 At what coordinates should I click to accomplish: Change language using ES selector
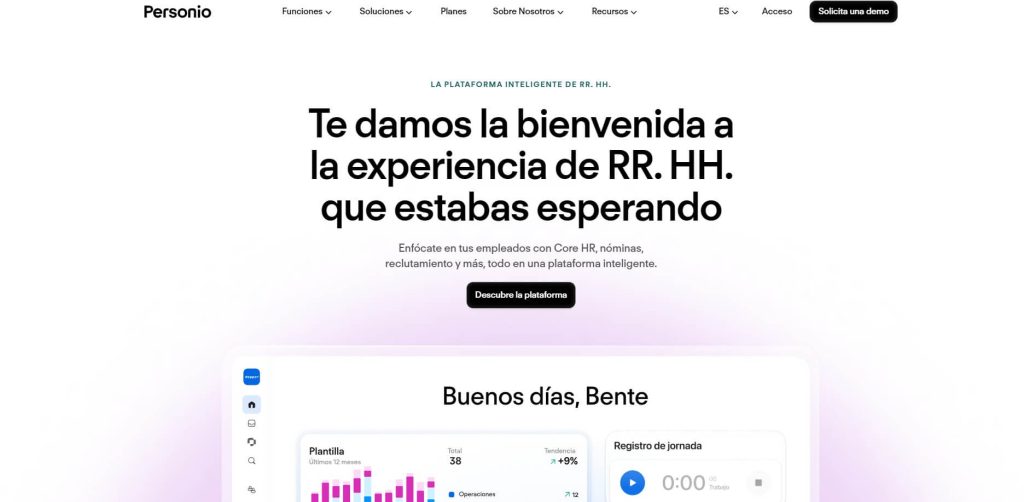click(x=728, y=12)
